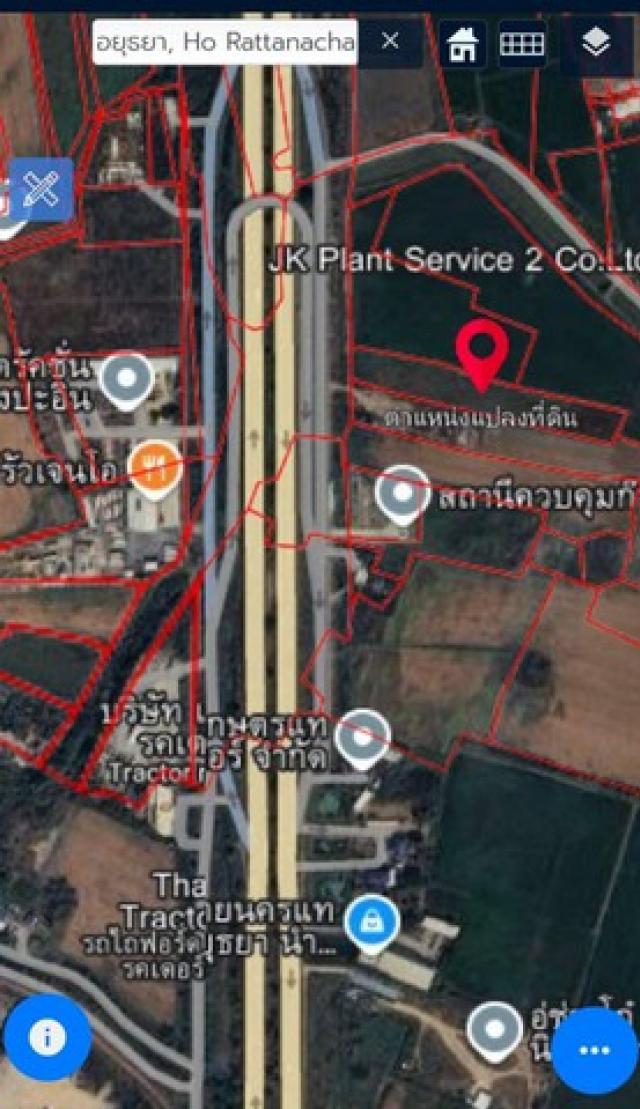Clear the search text with X
This screenshot has width=640, height=1109.
[x=390, y=42]
